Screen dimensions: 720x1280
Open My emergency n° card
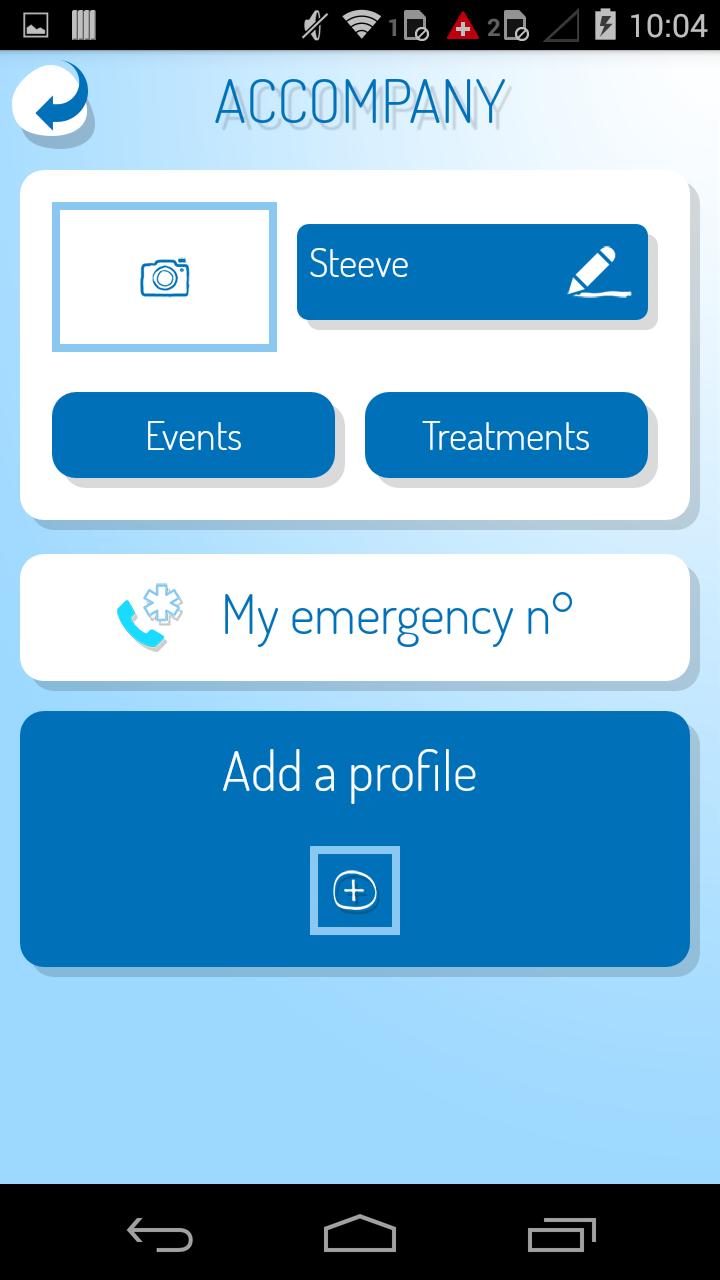point(354,617)
